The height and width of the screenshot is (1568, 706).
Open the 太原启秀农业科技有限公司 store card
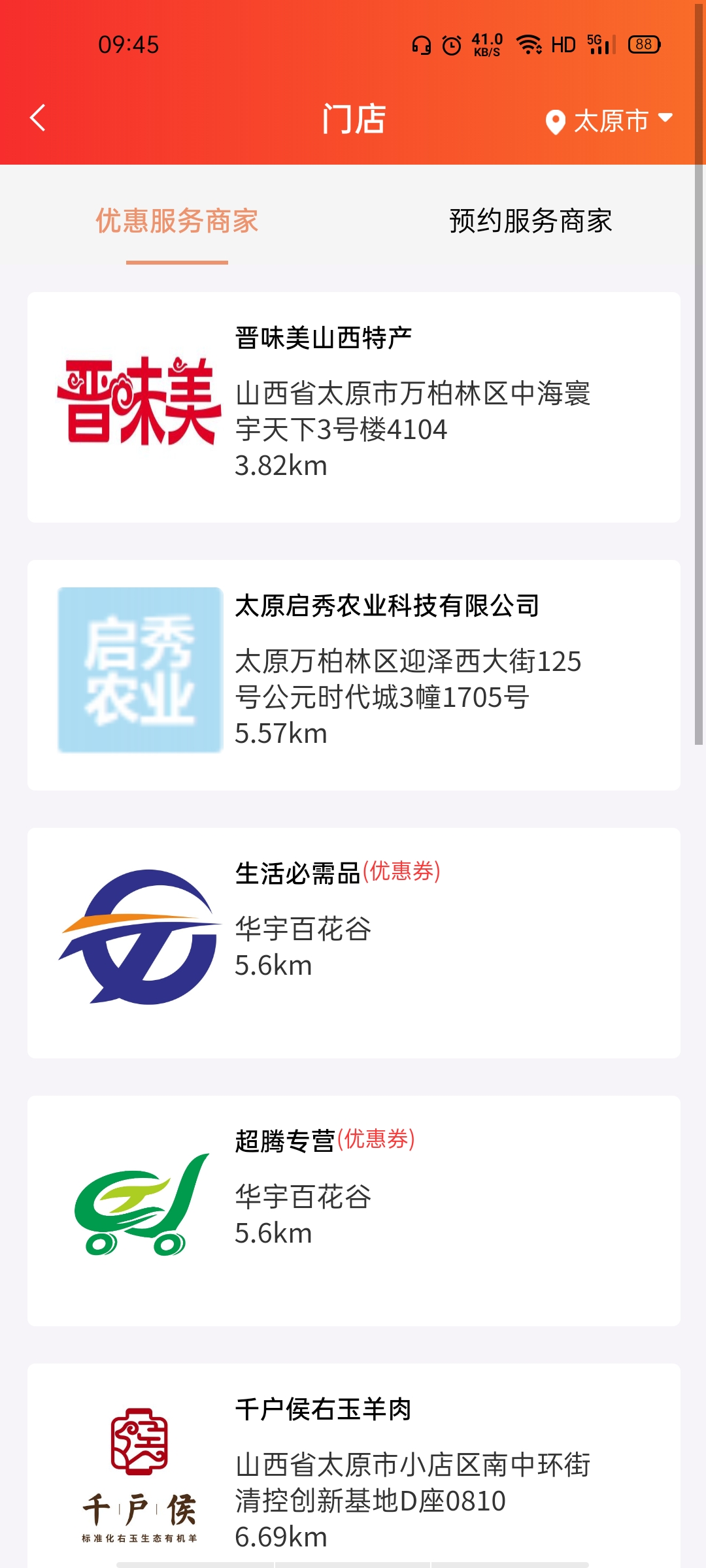[354, 675]
